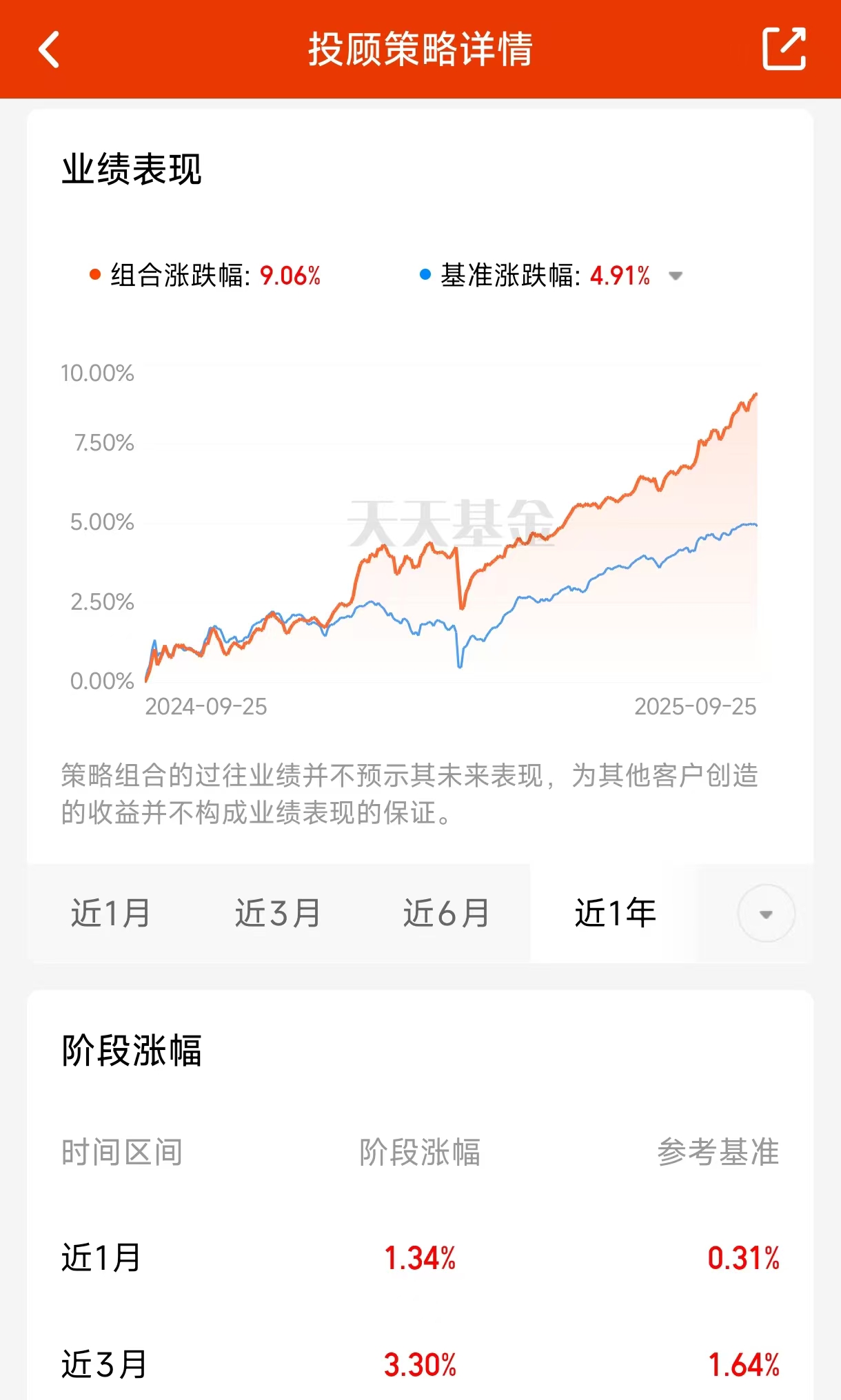Select the 近6月 time range tab
Image resolution: width=841 pixels, height=1400 pixels.
point(446,913)
